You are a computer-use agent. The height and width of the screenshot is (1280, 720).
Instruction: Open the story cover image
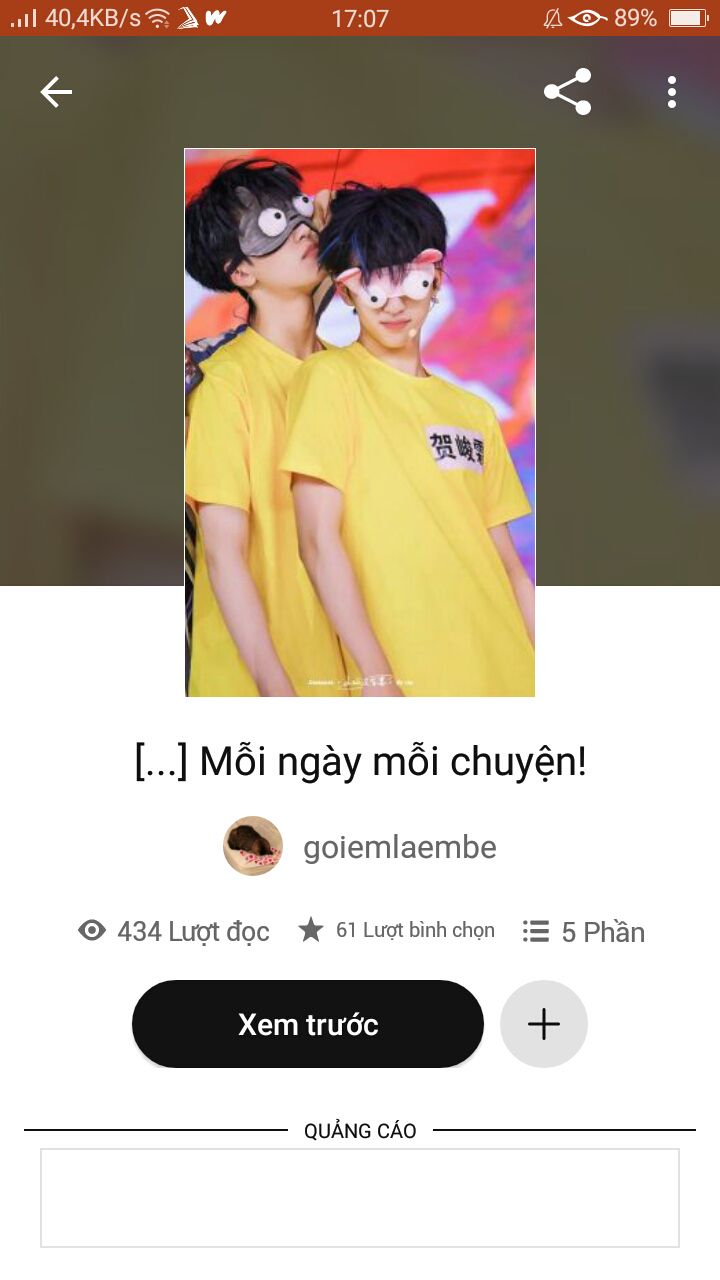[x=360, y=422]
